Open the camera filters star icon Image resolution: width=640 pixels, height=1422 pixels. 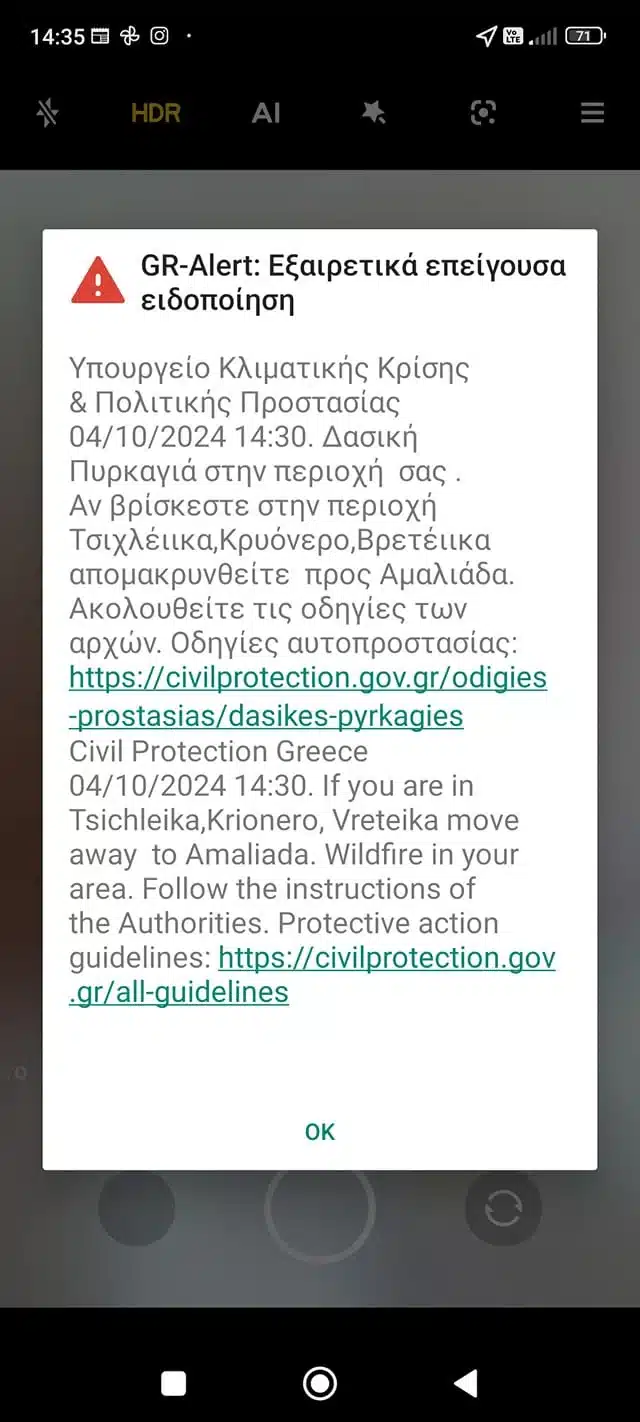pos(374,113)
